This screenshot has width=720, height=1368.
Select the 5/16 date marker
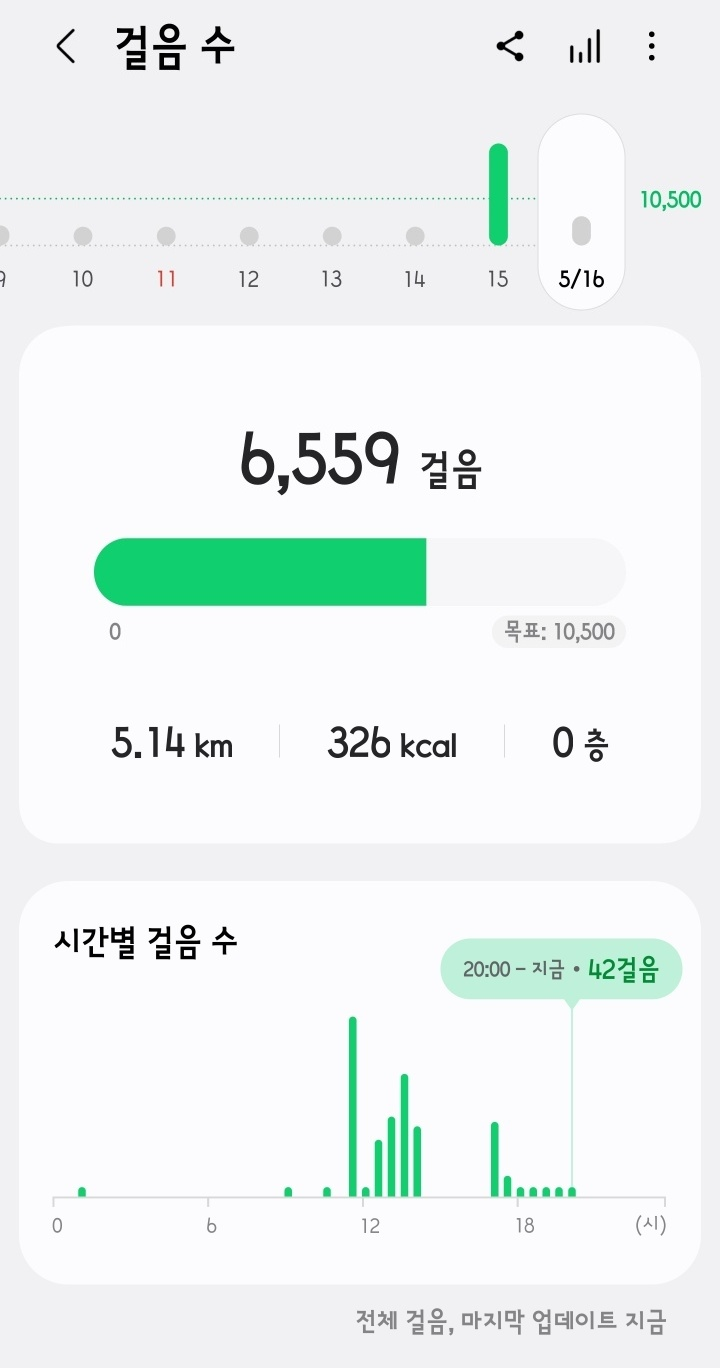point(581,212)
